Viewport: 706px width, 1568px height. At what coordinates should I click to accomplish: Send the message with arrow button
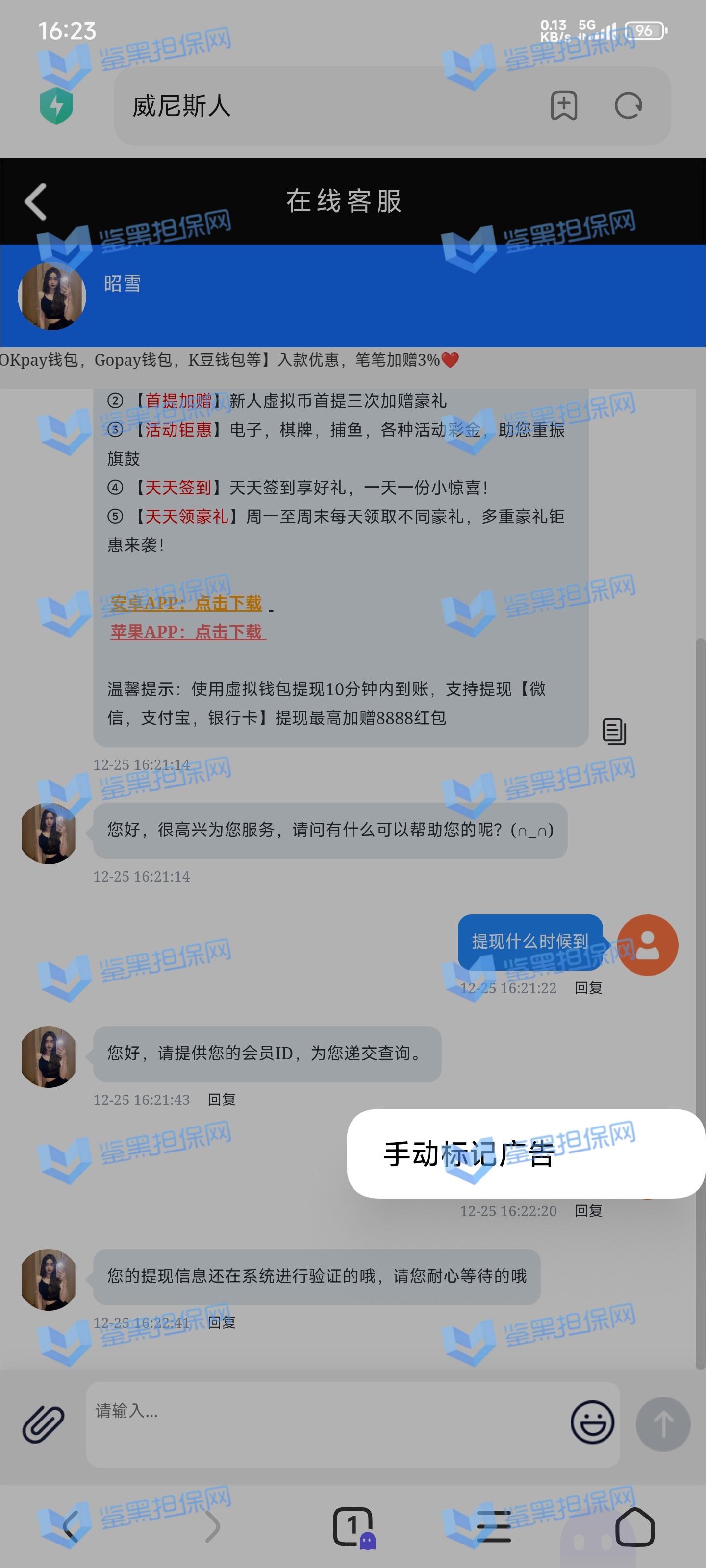click(x=663, y=1424)
